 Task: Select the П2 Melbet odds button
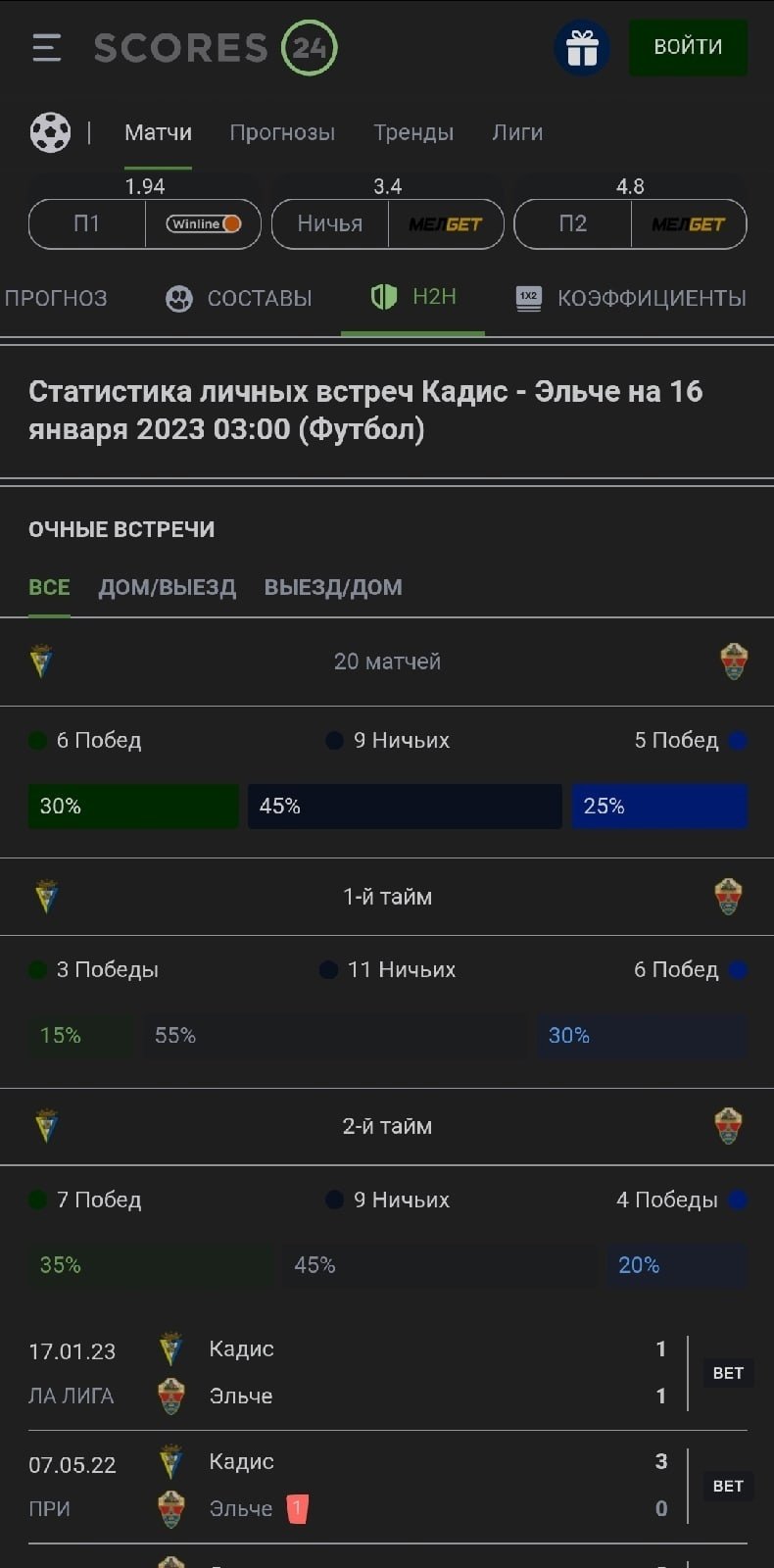[x=630, y=223]
